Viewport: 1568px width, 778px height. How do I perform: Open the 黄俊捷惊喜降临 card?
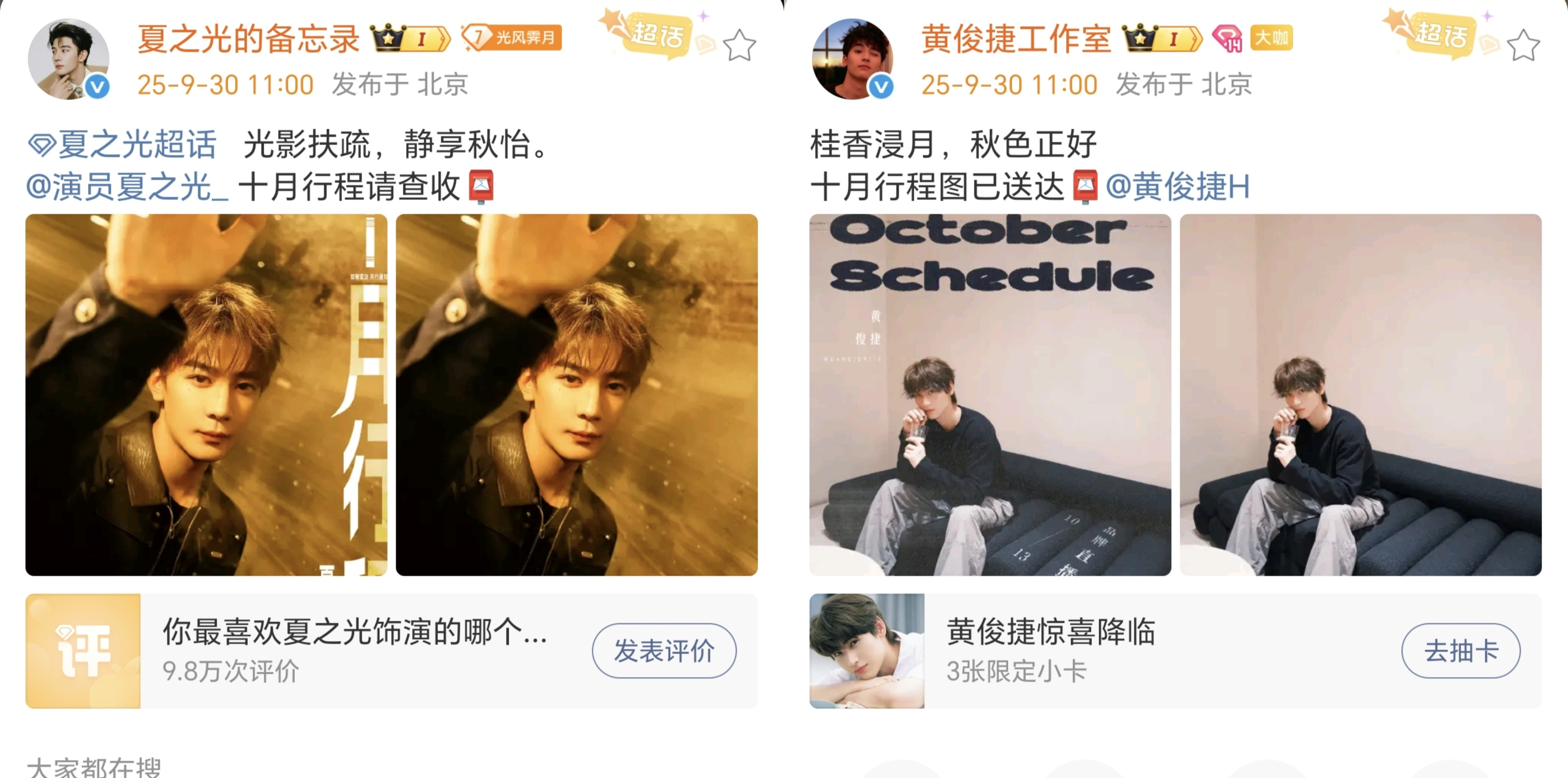click(x=1096, y=651)
